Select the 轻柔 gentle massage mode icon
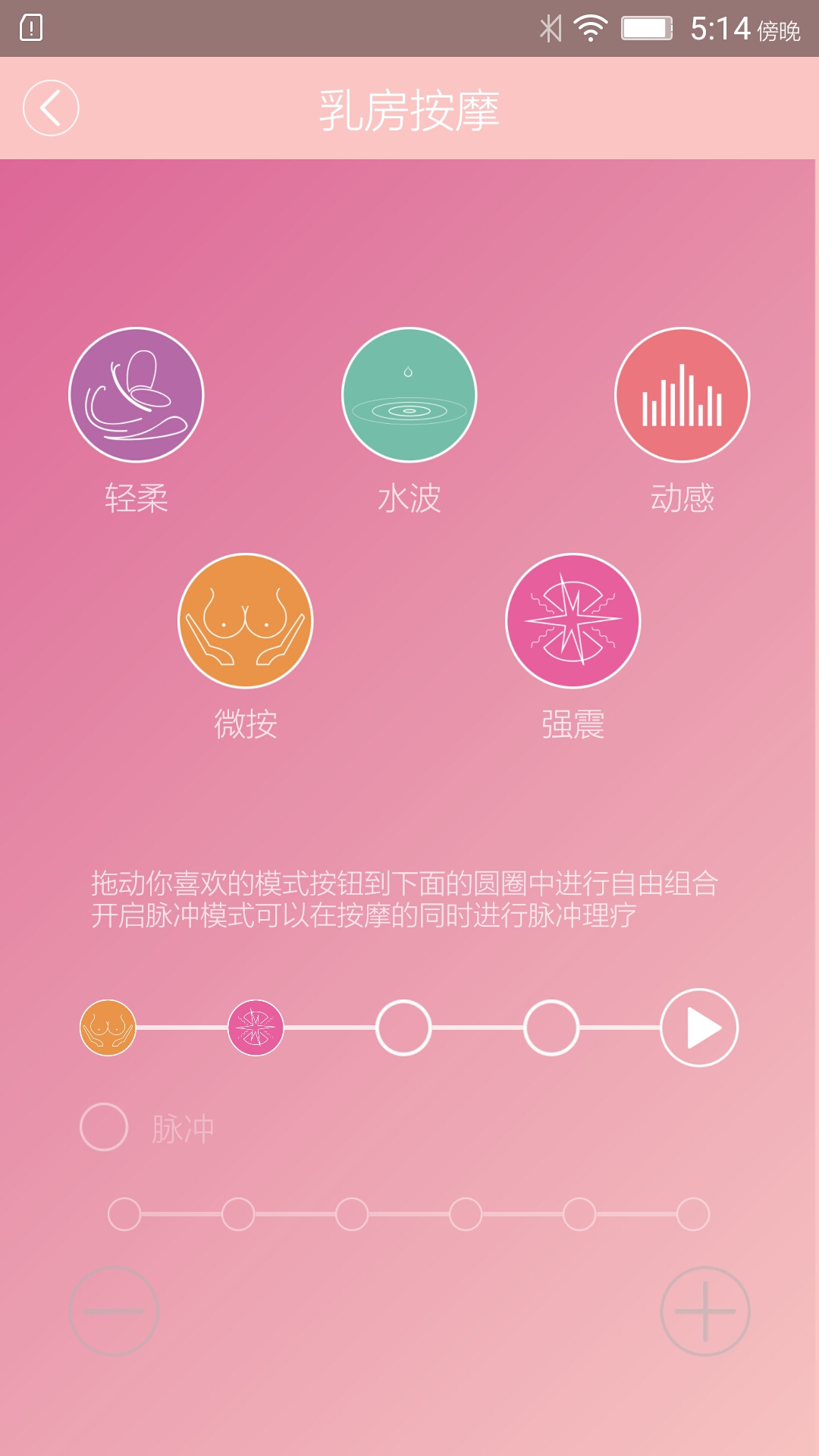 [x=135, y=394]
